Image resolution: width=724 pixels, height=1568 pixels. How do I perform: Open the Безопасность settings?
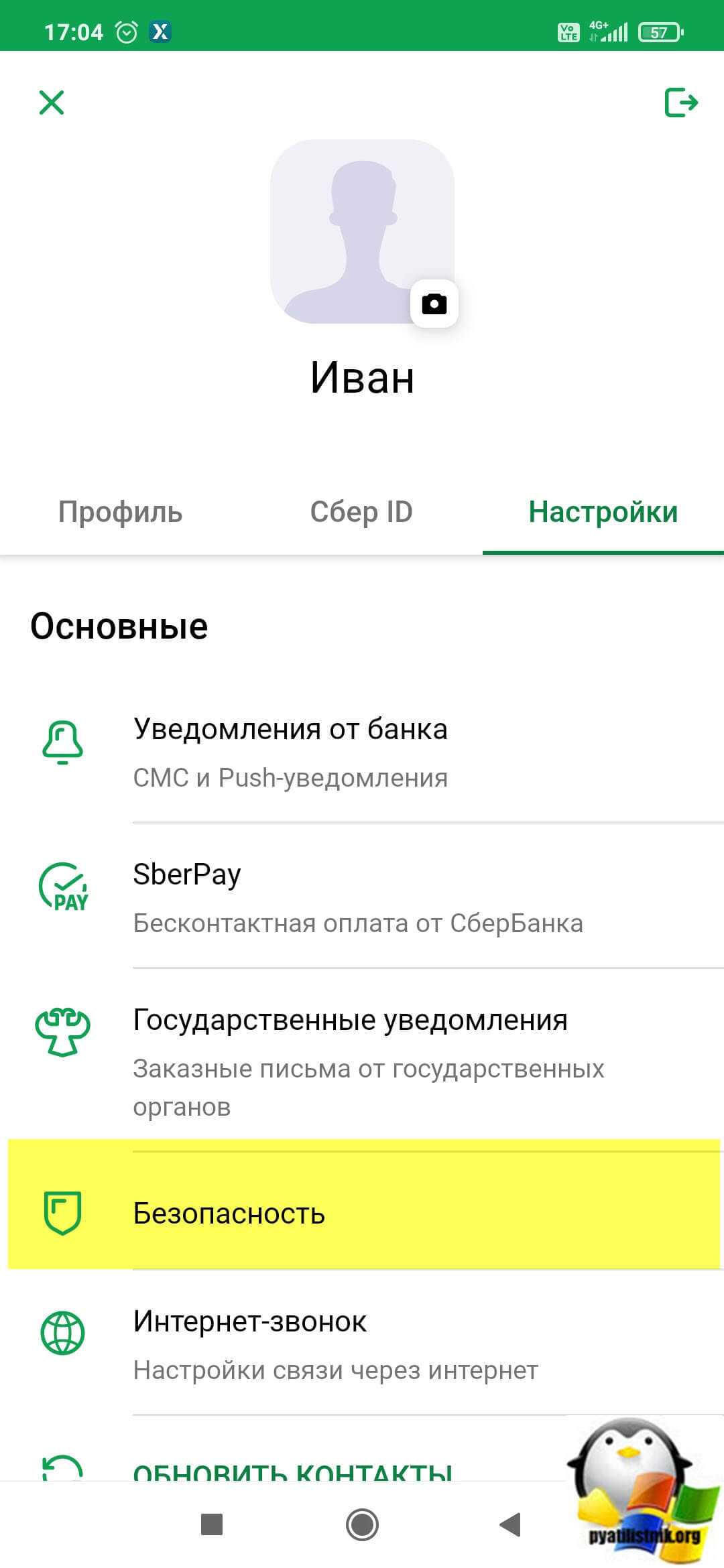[362, 1213]
